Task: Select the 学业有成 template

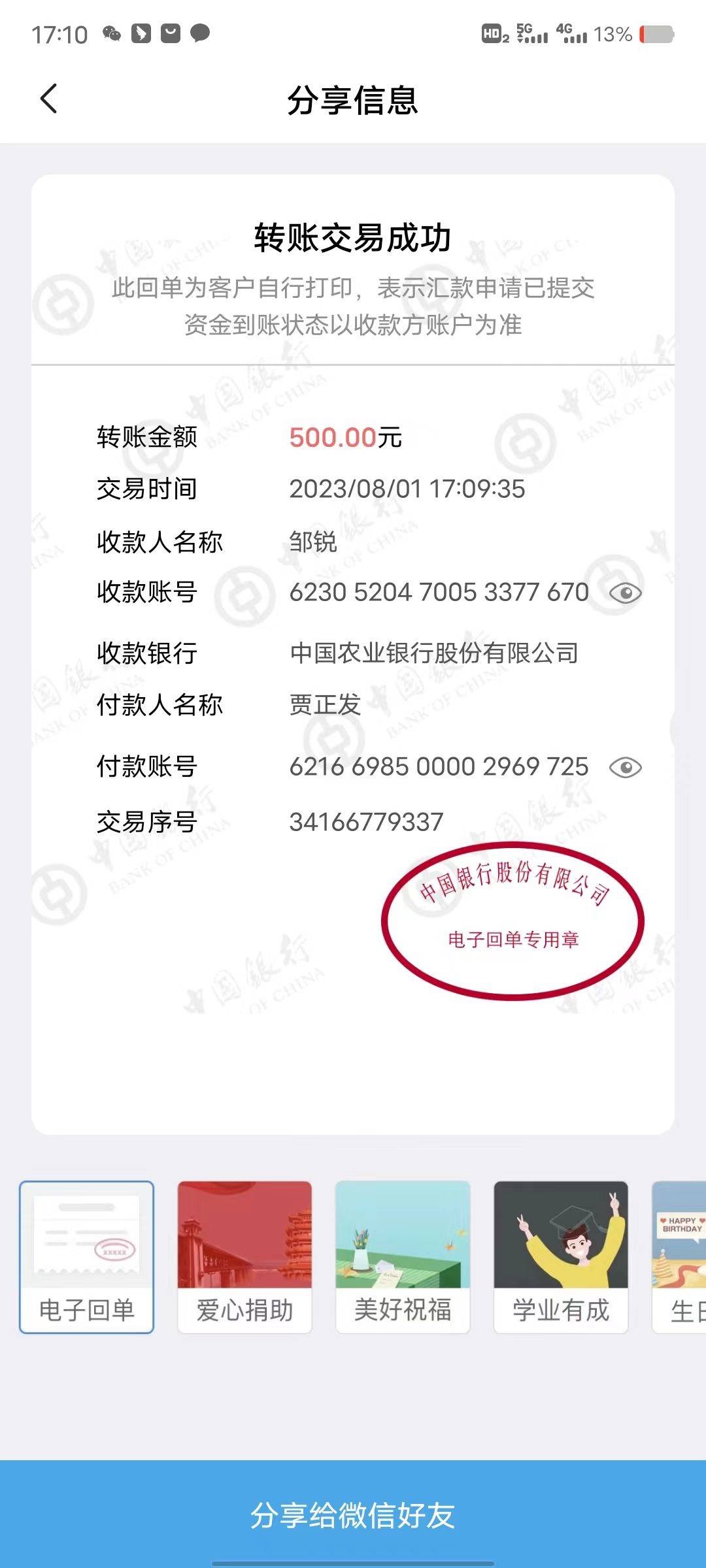Action: coord(561,1257)
